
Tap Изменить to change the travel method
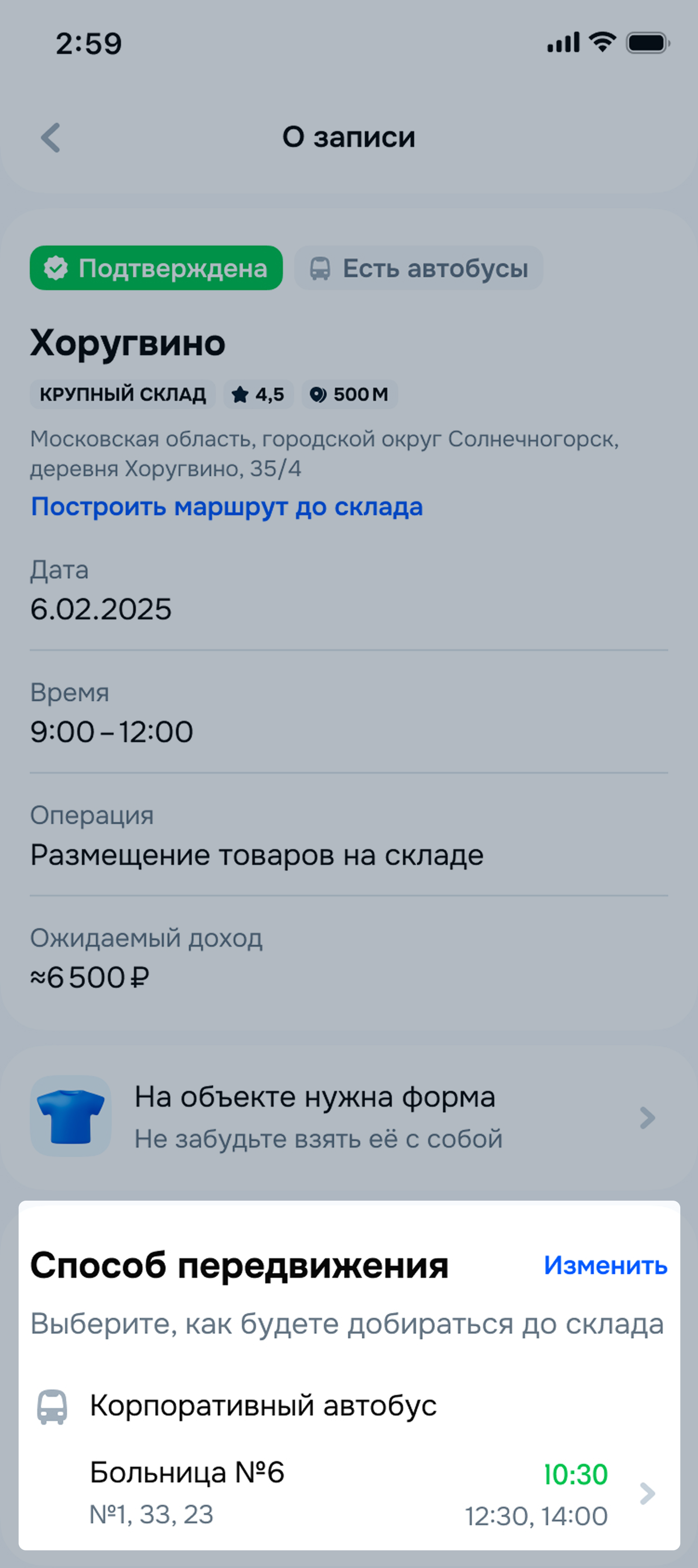[605, 1265]
